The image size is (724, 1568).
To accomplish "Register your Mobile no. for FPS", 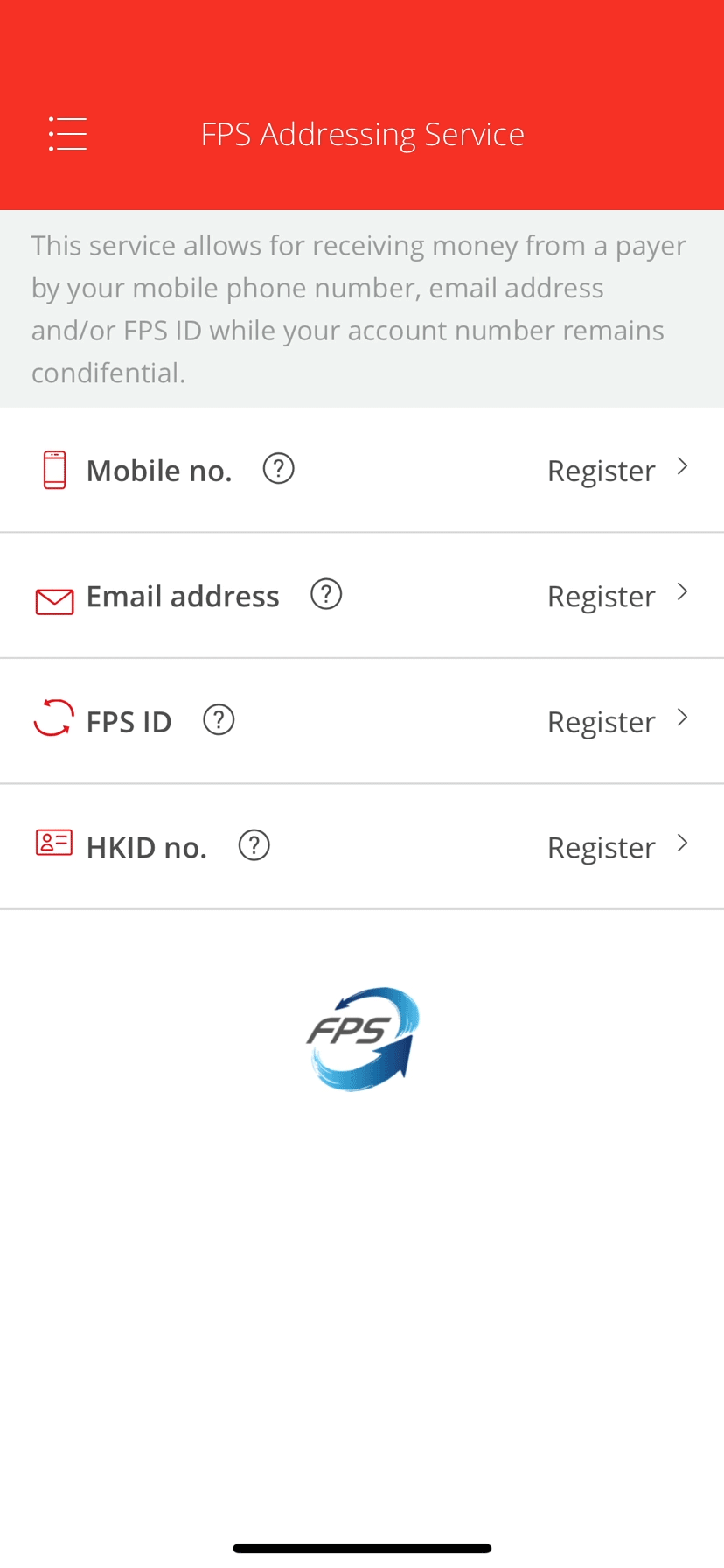I will [618, 470].
